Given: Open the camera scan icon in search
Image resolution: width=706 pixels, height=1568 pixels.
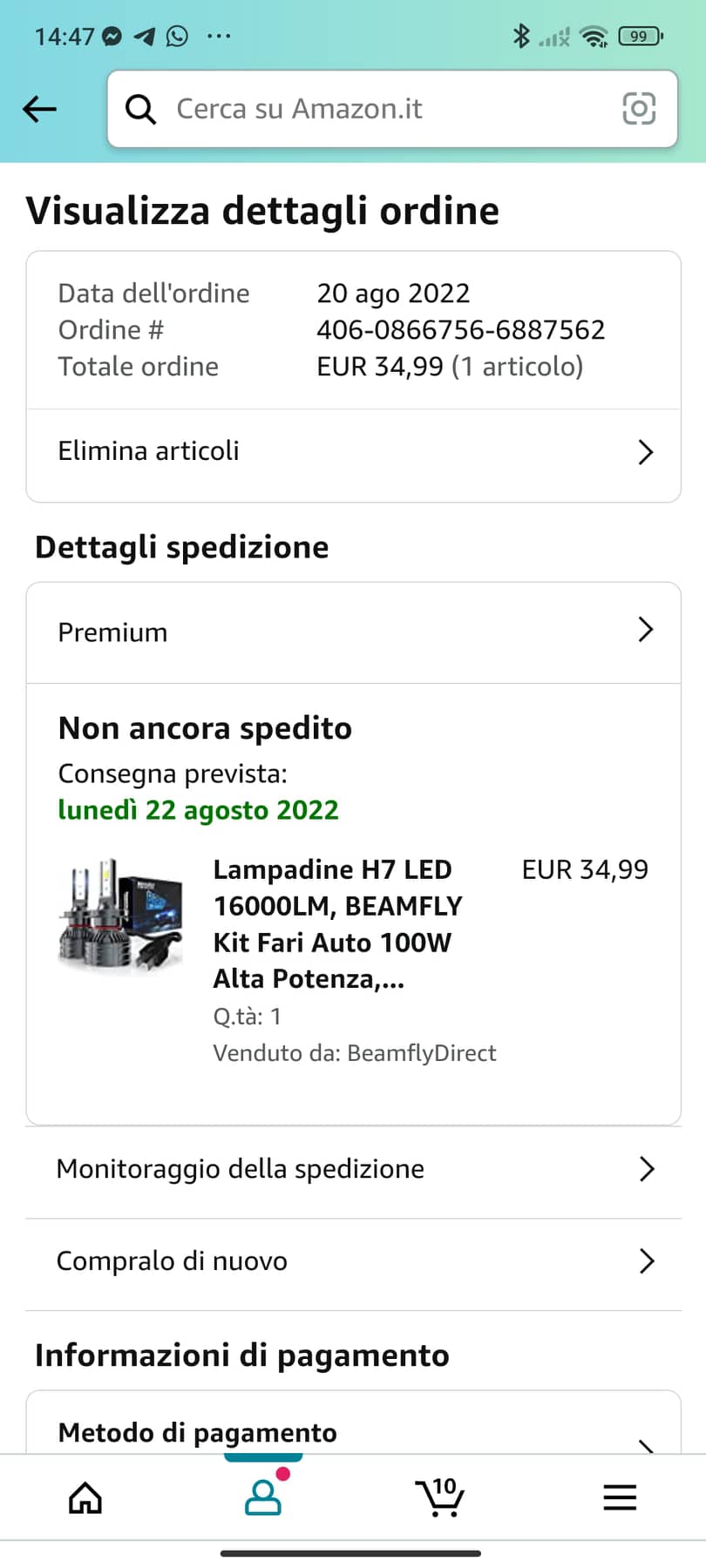Looking at the screenshot, I should pos(638,109).
